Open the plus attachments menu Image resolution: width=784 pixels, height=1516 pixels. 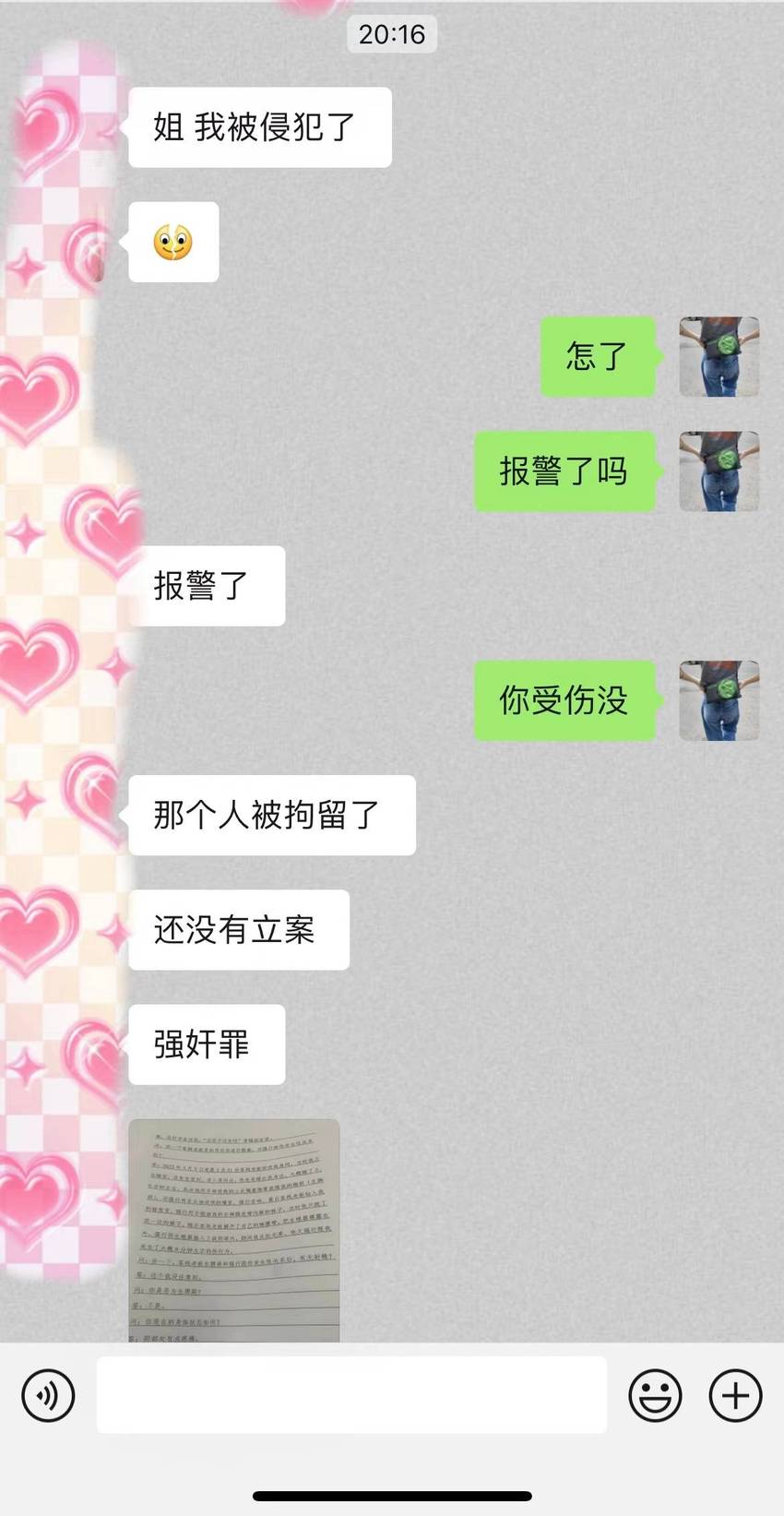735,1395
